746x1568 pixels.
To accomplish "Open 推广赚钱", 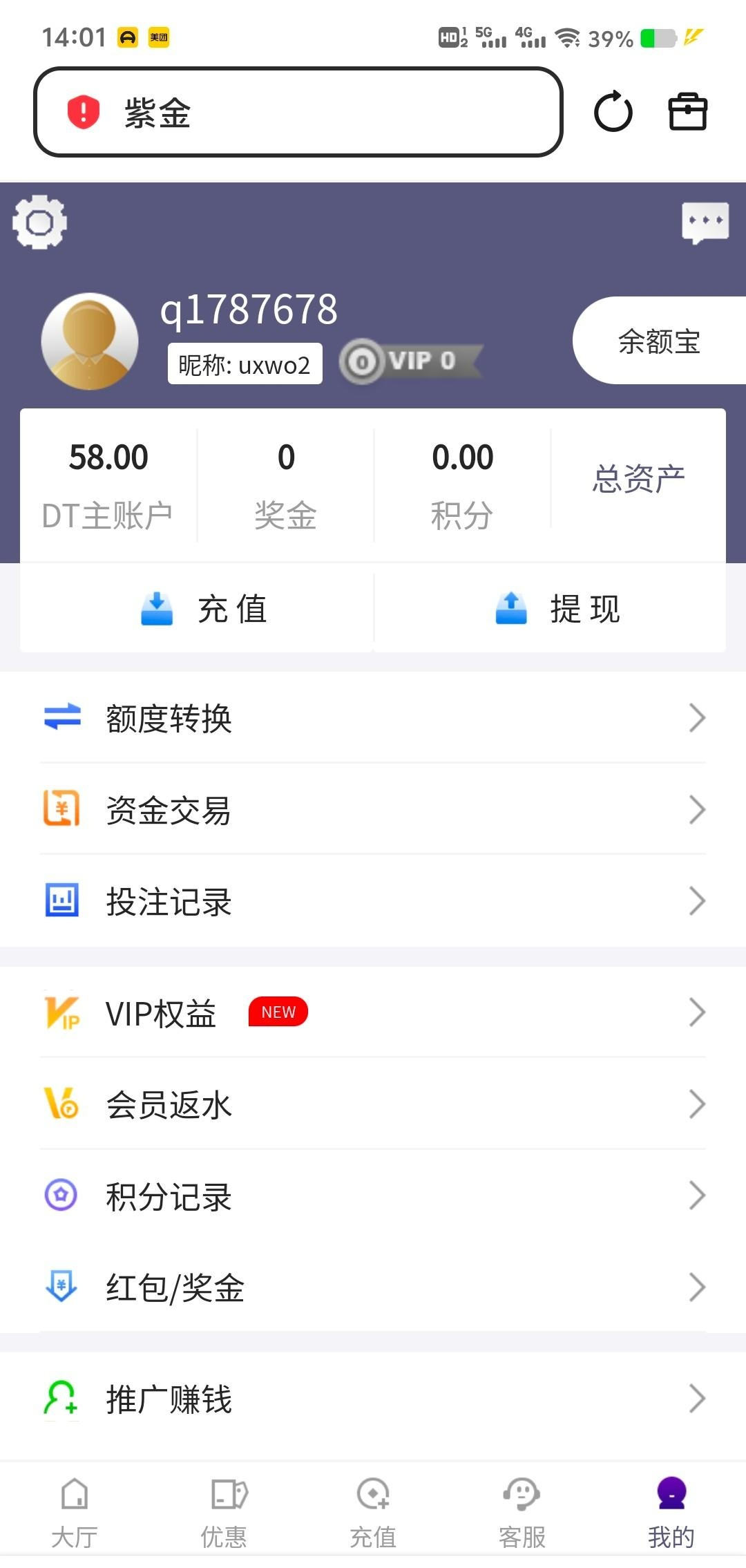I will point(373,1399).
